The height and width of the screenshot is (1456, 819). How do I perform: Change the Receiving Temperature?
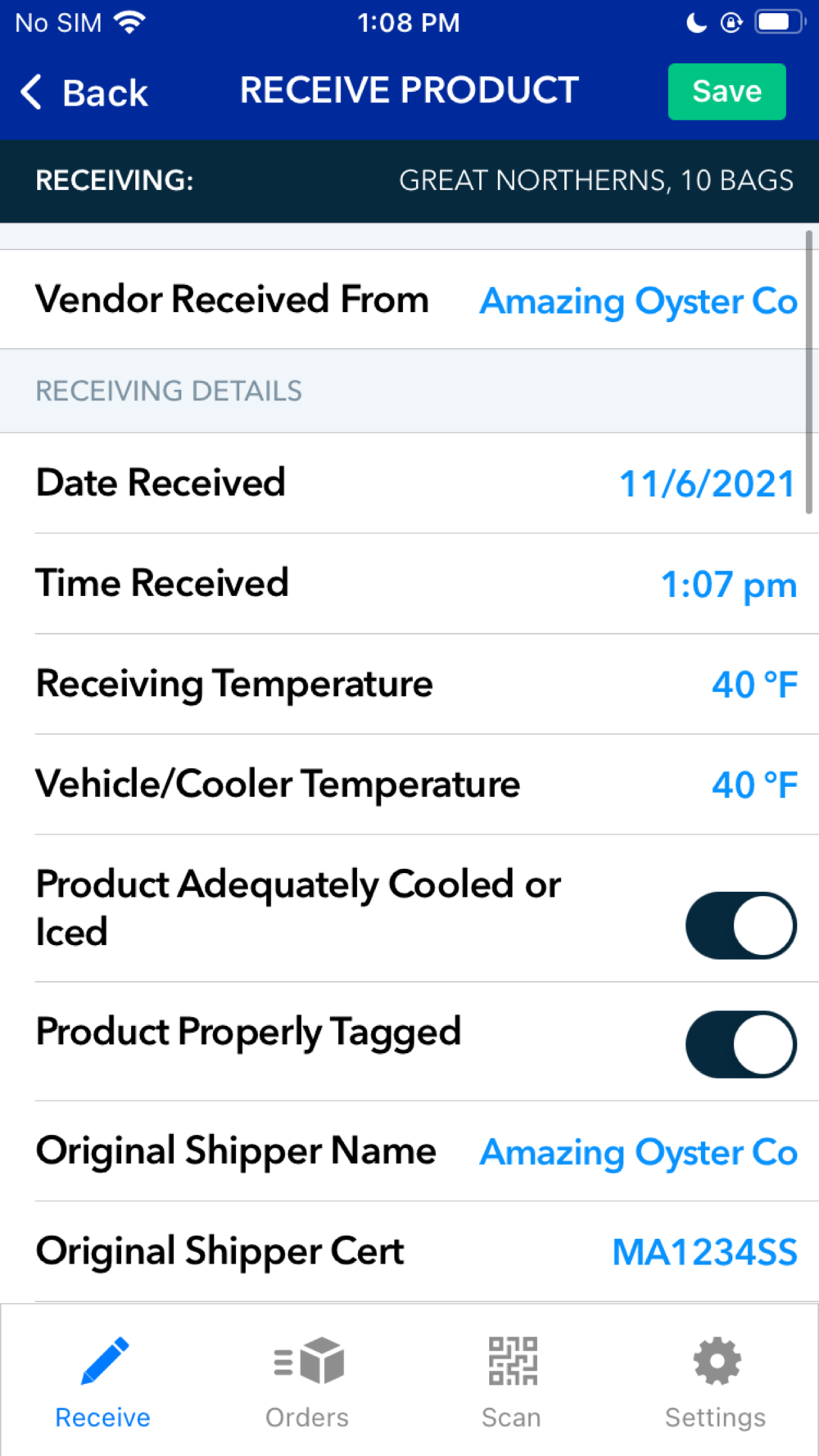click(753, 685)
